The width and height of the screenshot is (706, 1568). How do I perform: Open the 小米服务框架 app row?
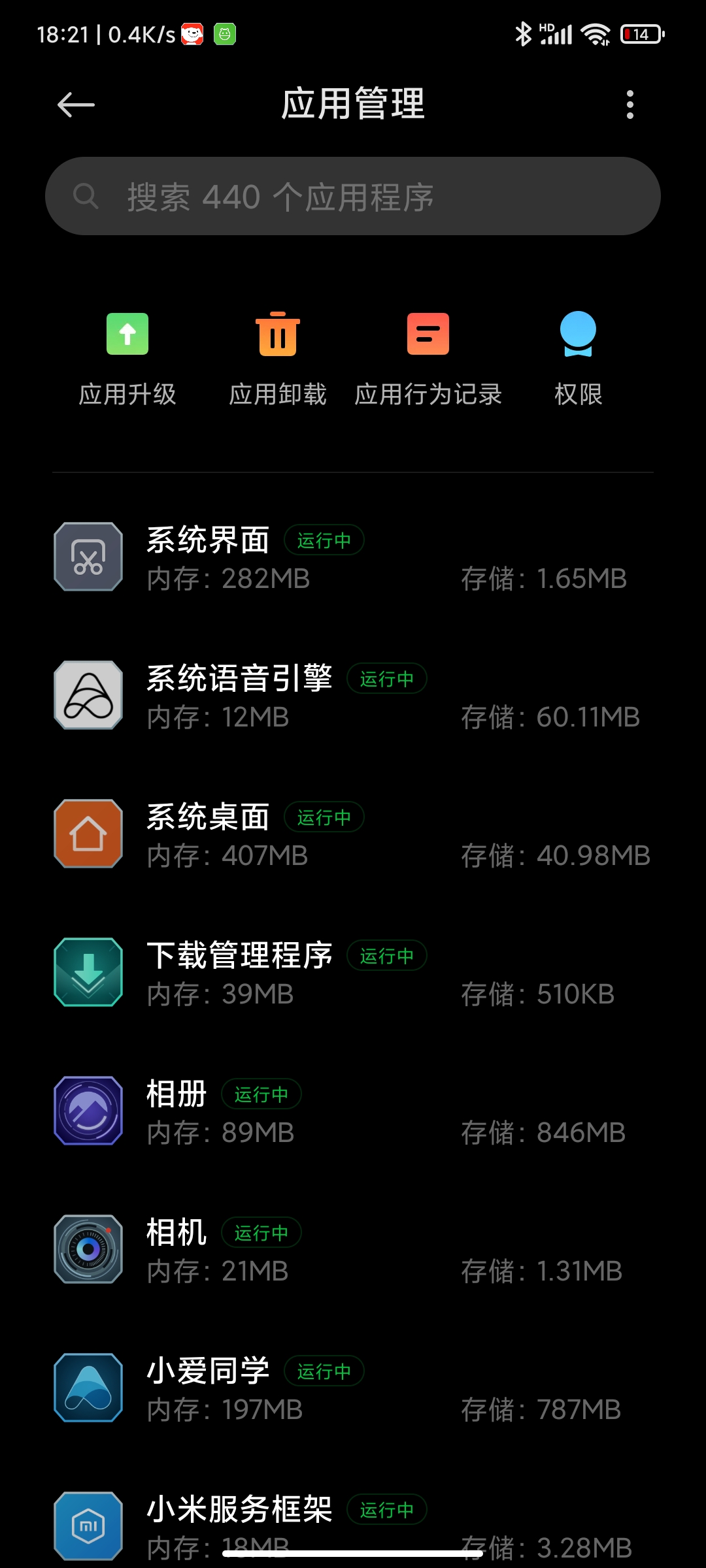click(353, 1522)
